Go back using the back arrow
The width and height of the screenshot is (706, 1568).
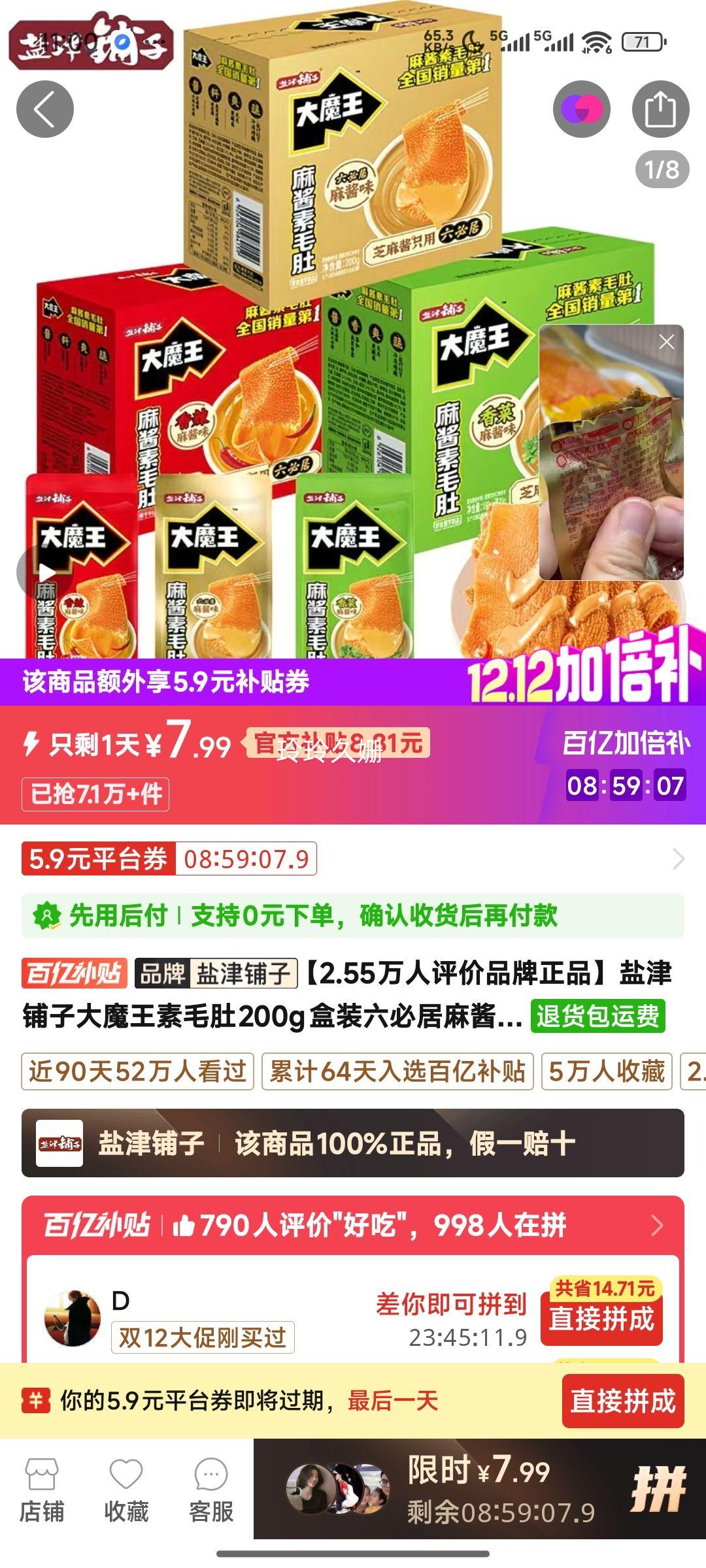44,108
